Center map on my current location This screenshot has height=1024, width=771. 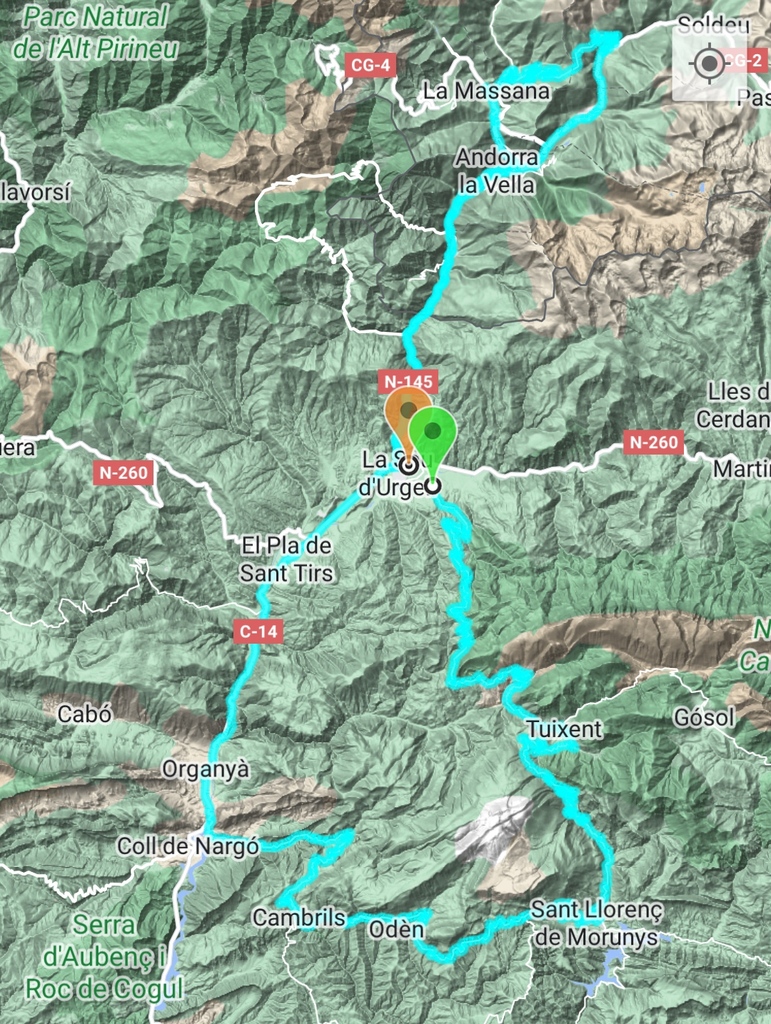709,65
